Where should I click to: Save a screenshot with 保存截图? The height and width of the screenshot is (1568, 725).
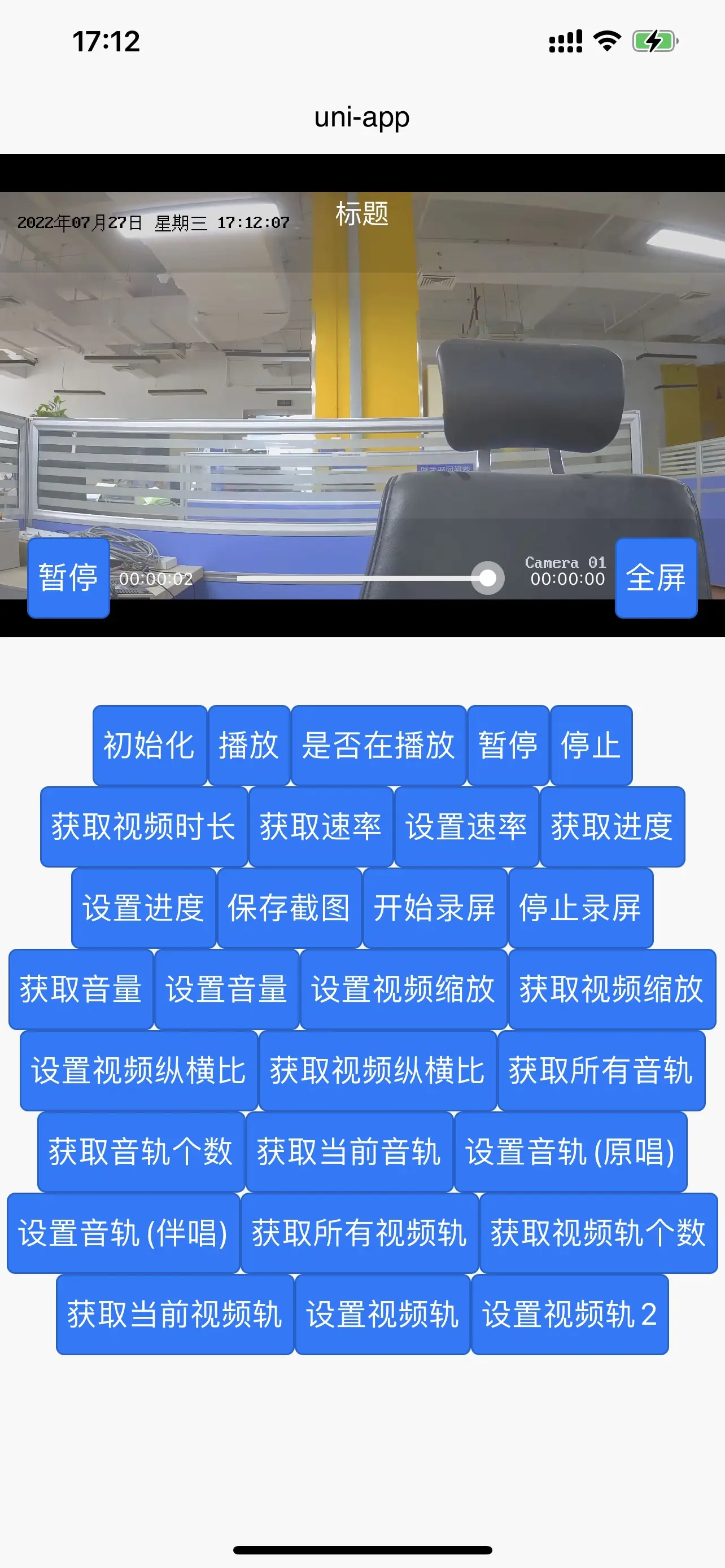pyautogui.click(x=289, y=908)
